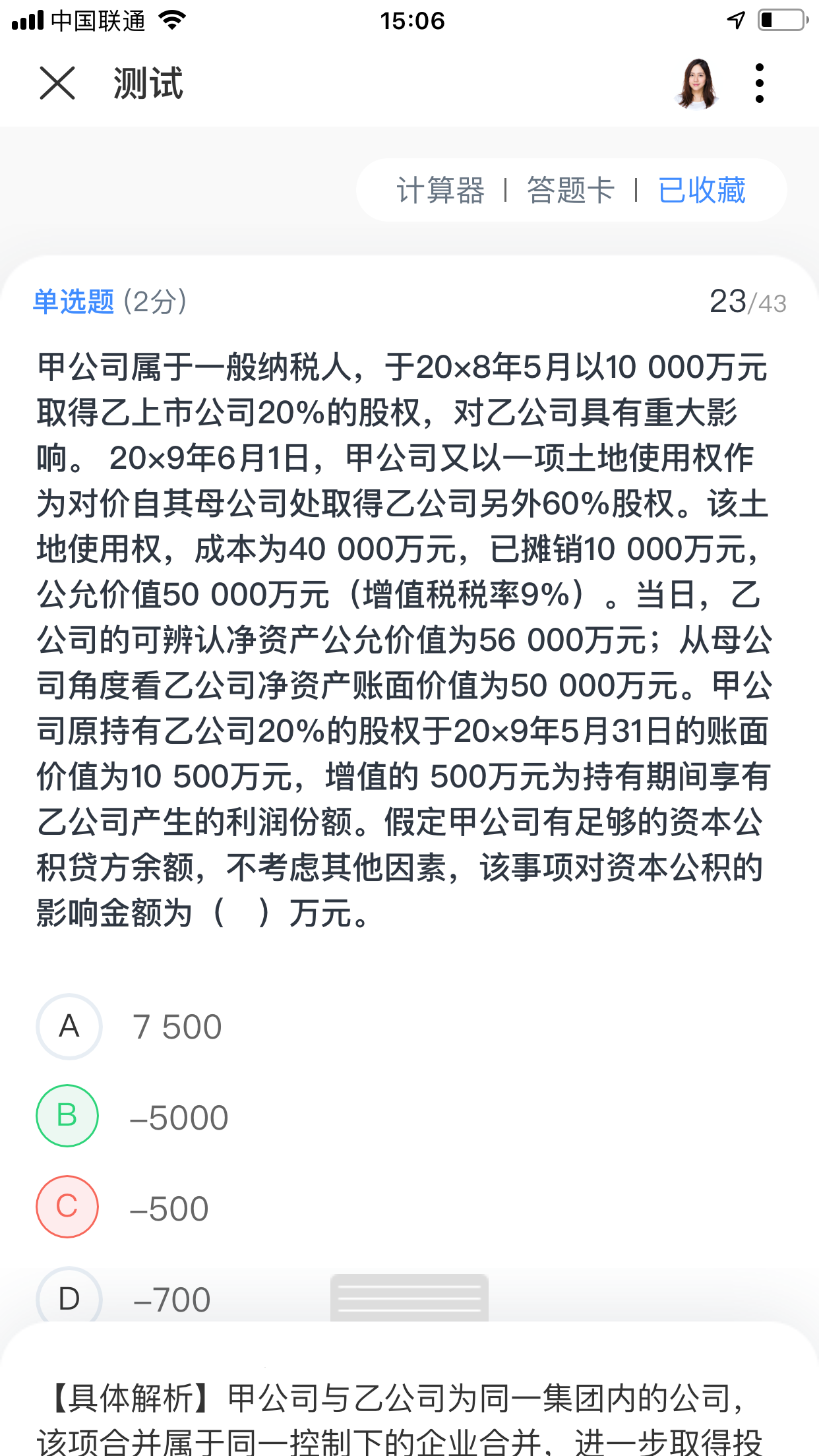Tap the profile avatar picture
Viewport: 819px width, 1456px height.
pos(696,83)
